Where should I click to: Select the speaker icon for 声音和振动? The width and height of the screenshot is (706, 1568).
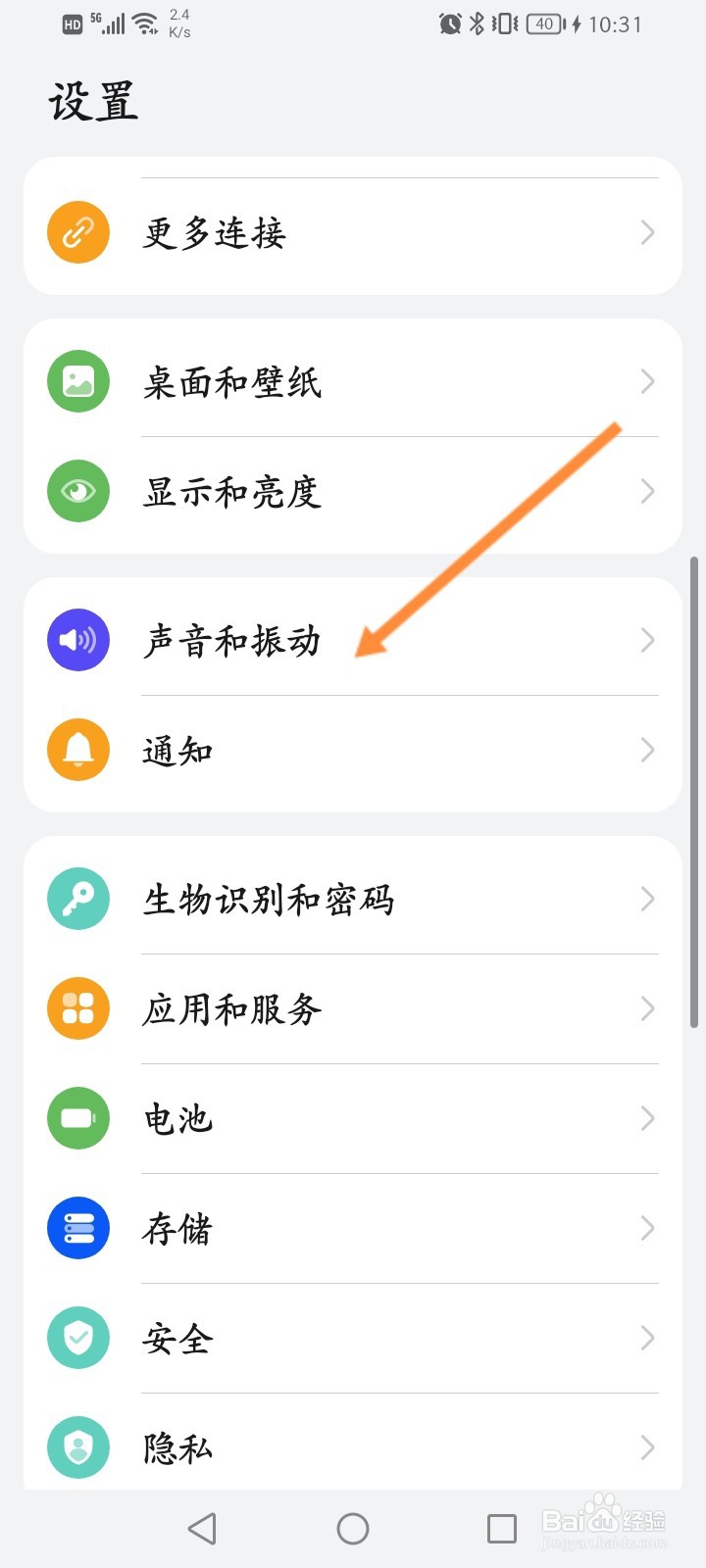click(77, 640)
